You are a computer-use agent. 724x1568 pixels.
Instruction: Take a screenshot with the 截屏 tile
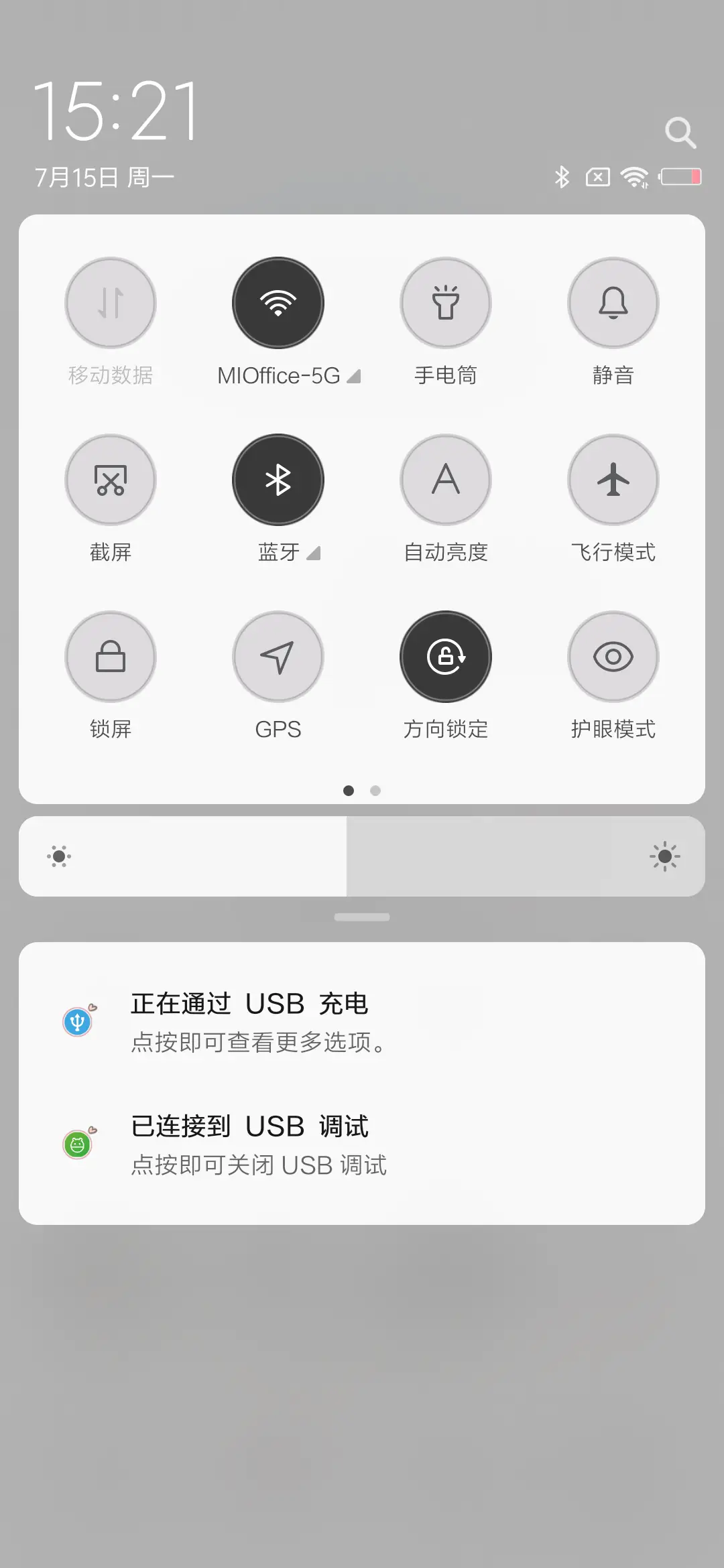111,480
